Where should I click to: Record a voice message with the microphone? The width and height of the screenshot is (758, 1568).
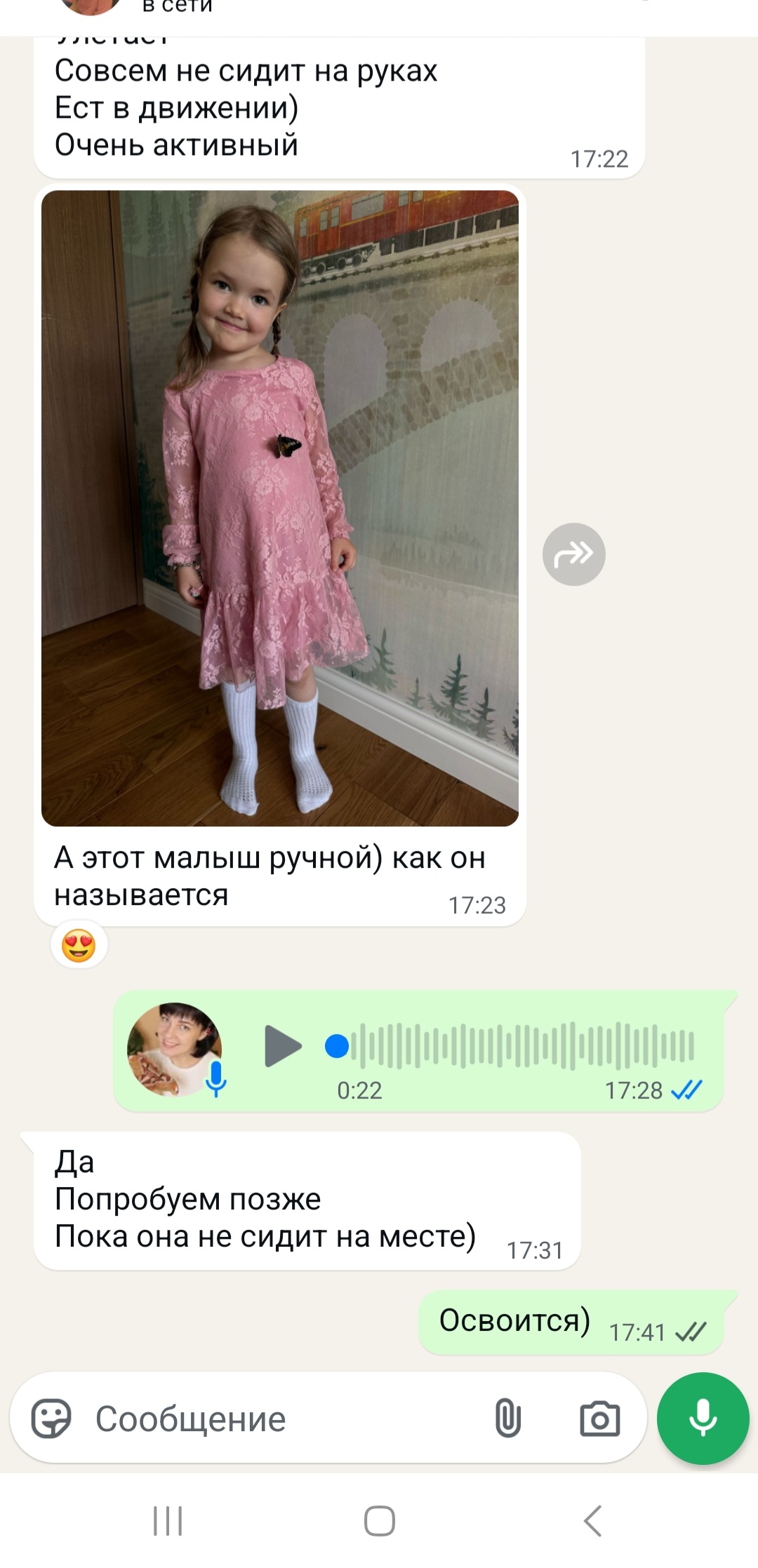coord(703,1419)
